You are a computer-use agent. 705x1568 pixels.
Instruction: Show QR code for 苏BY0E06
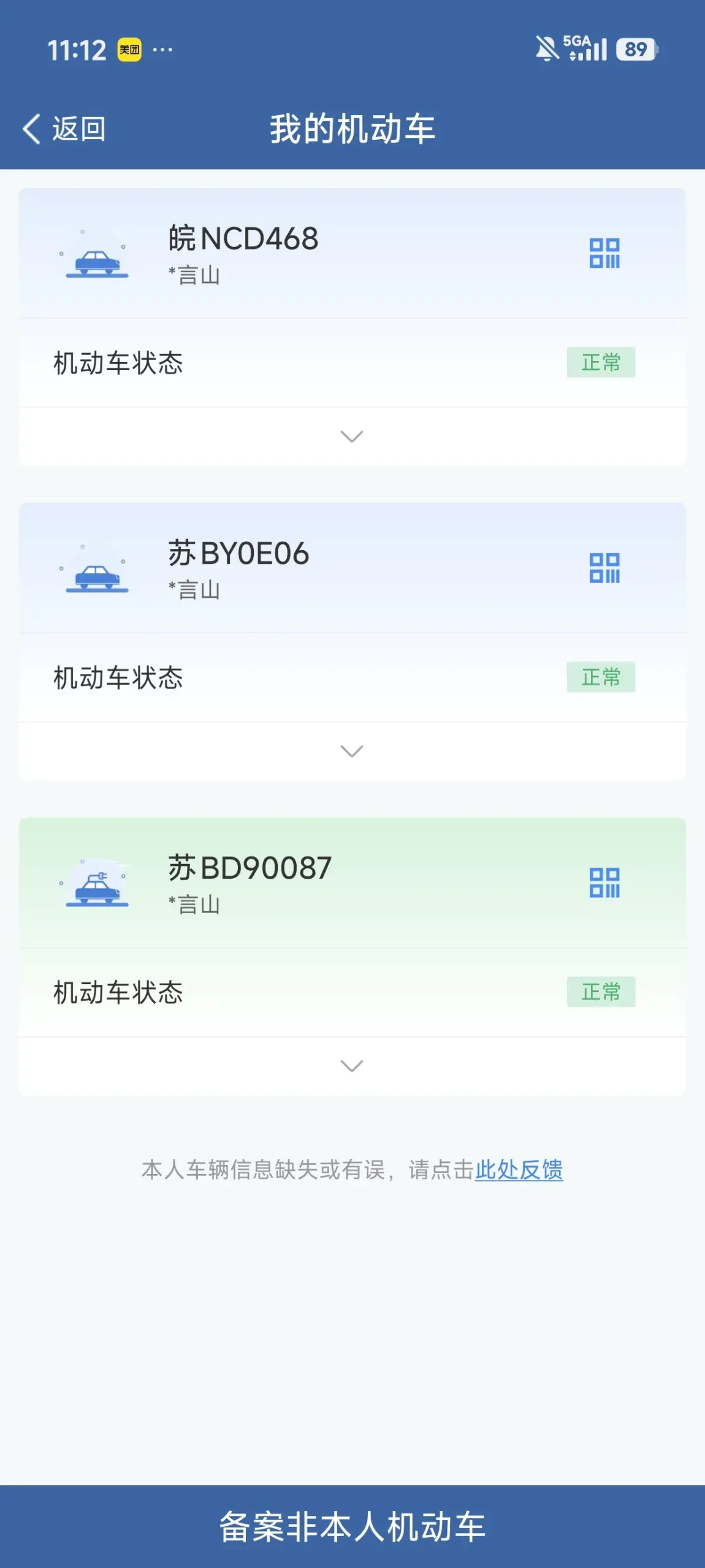pos(604,568)
